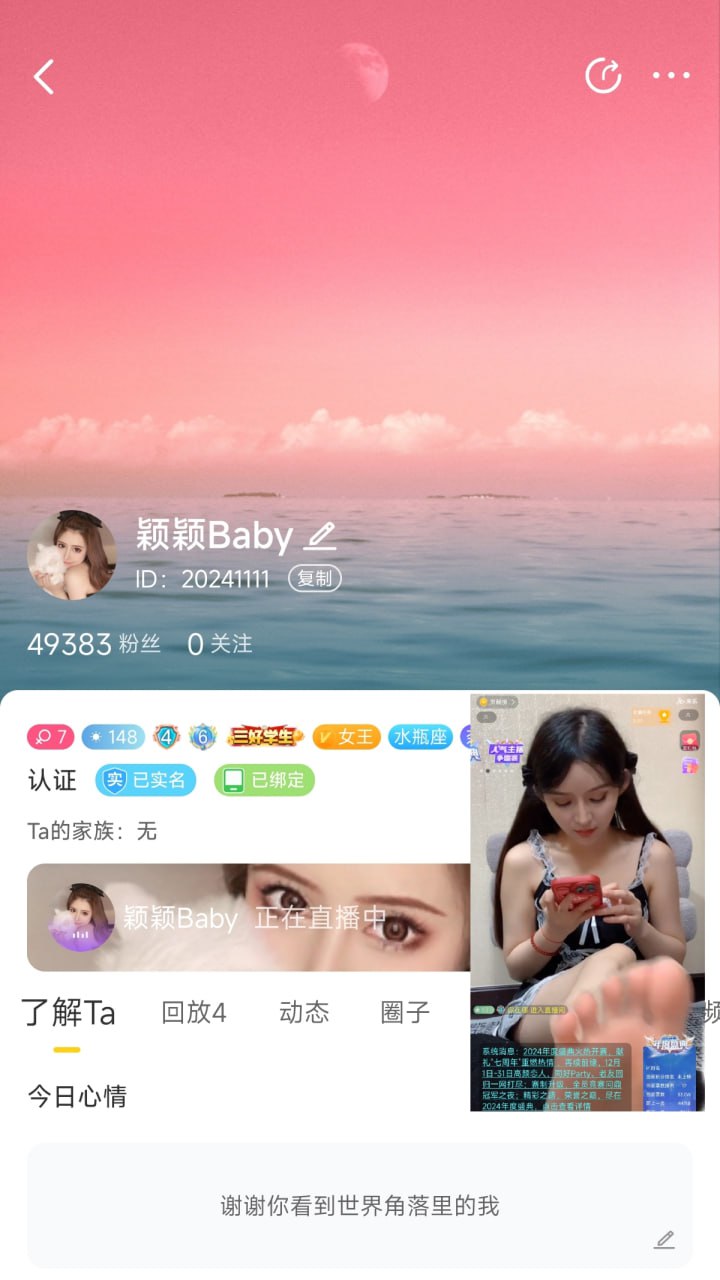Switch to the 圈子 tab
This screenshot has height=1280, width=720.
click(x=405, y=1013)
